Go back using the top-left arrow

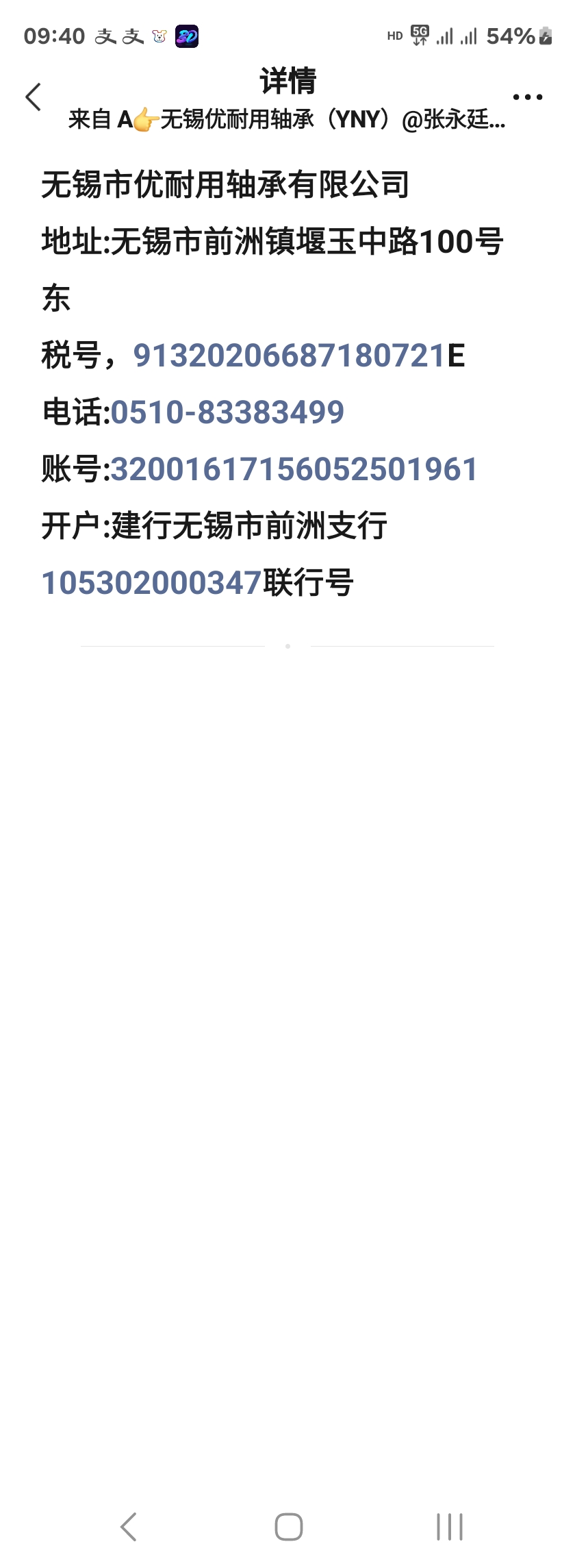click(x=33, y=97)
